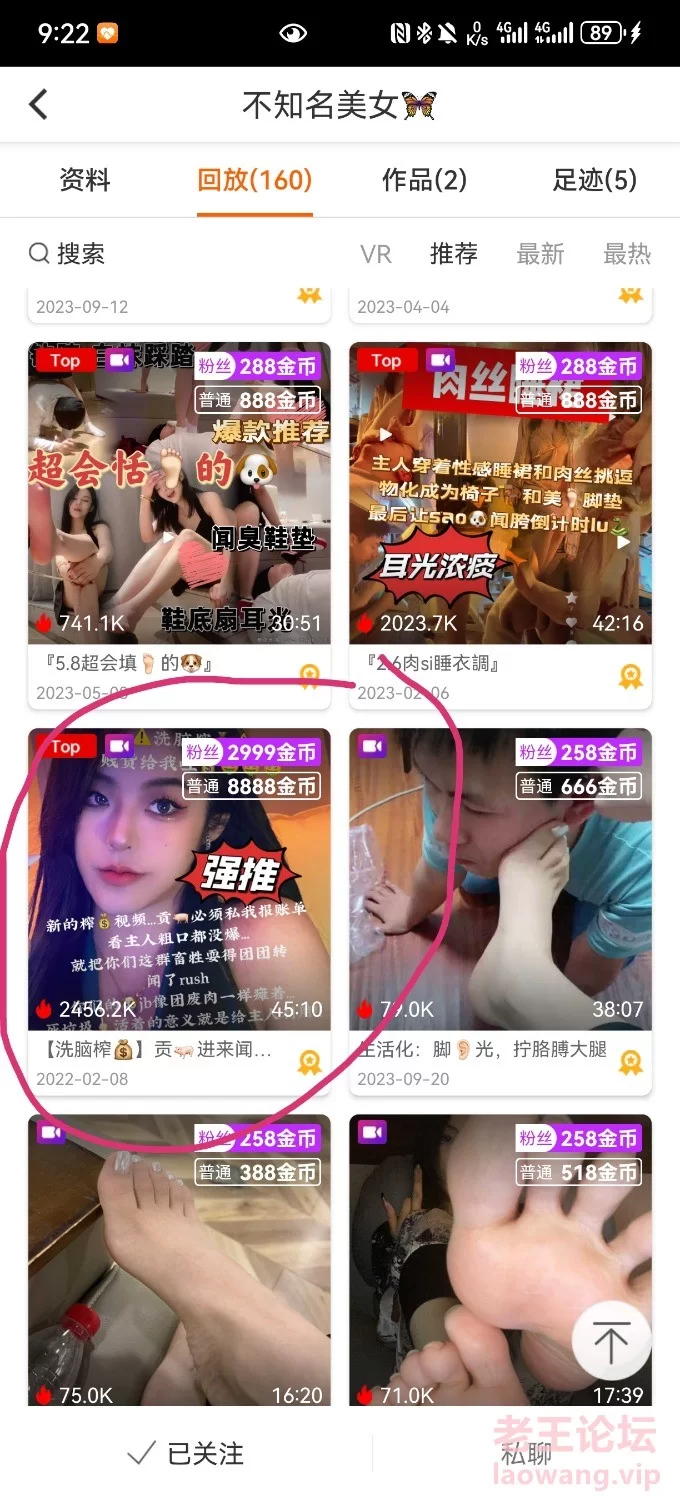Select the 推荐 sort option
Image resolution: width=680 pixels, height=1500 pixels.
point(454,254)
